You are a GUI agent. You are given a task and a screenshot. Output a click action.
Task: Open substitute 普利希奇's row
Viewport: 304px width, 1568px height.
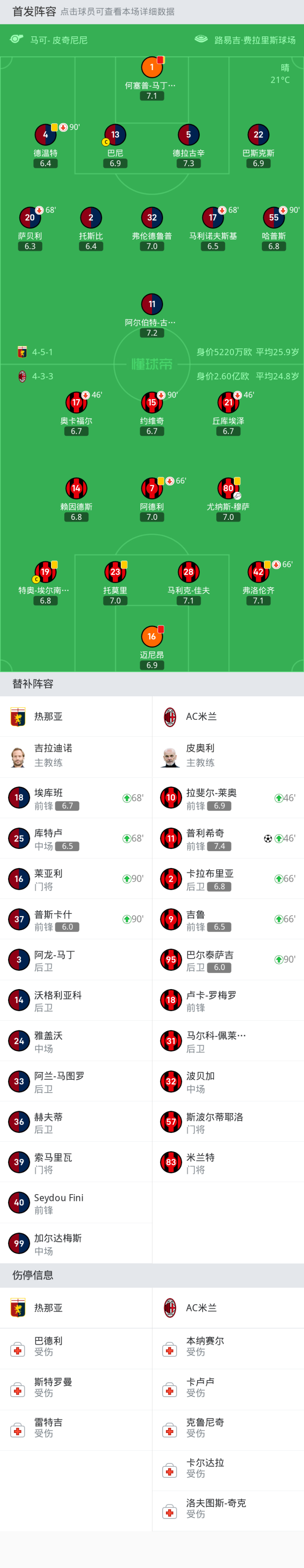(x=228, y=838)
